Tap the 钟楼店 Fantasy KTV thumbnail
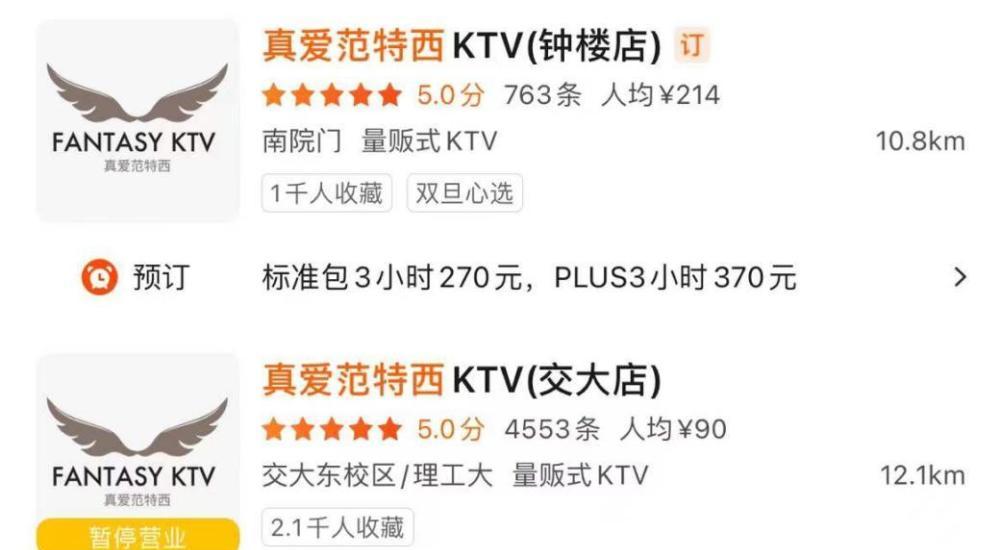The width and height of the screenshot is (1000, 550). pyautogui.click(x=138, y=120)
